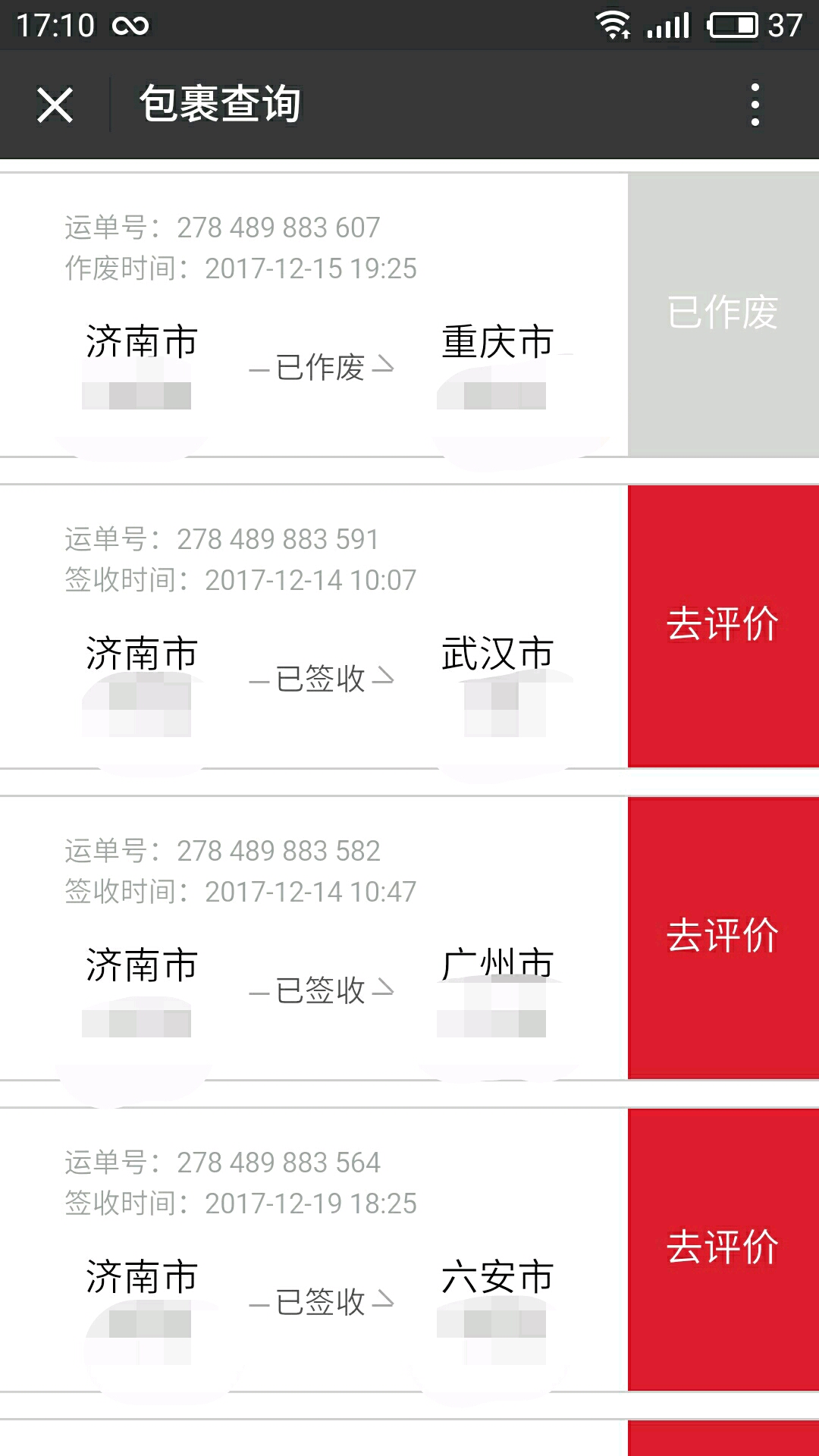The width and height of the screenshot is (819, 1456).
Task: Open package 278 489 883 582 to Guangzhou
Action: 314,938
